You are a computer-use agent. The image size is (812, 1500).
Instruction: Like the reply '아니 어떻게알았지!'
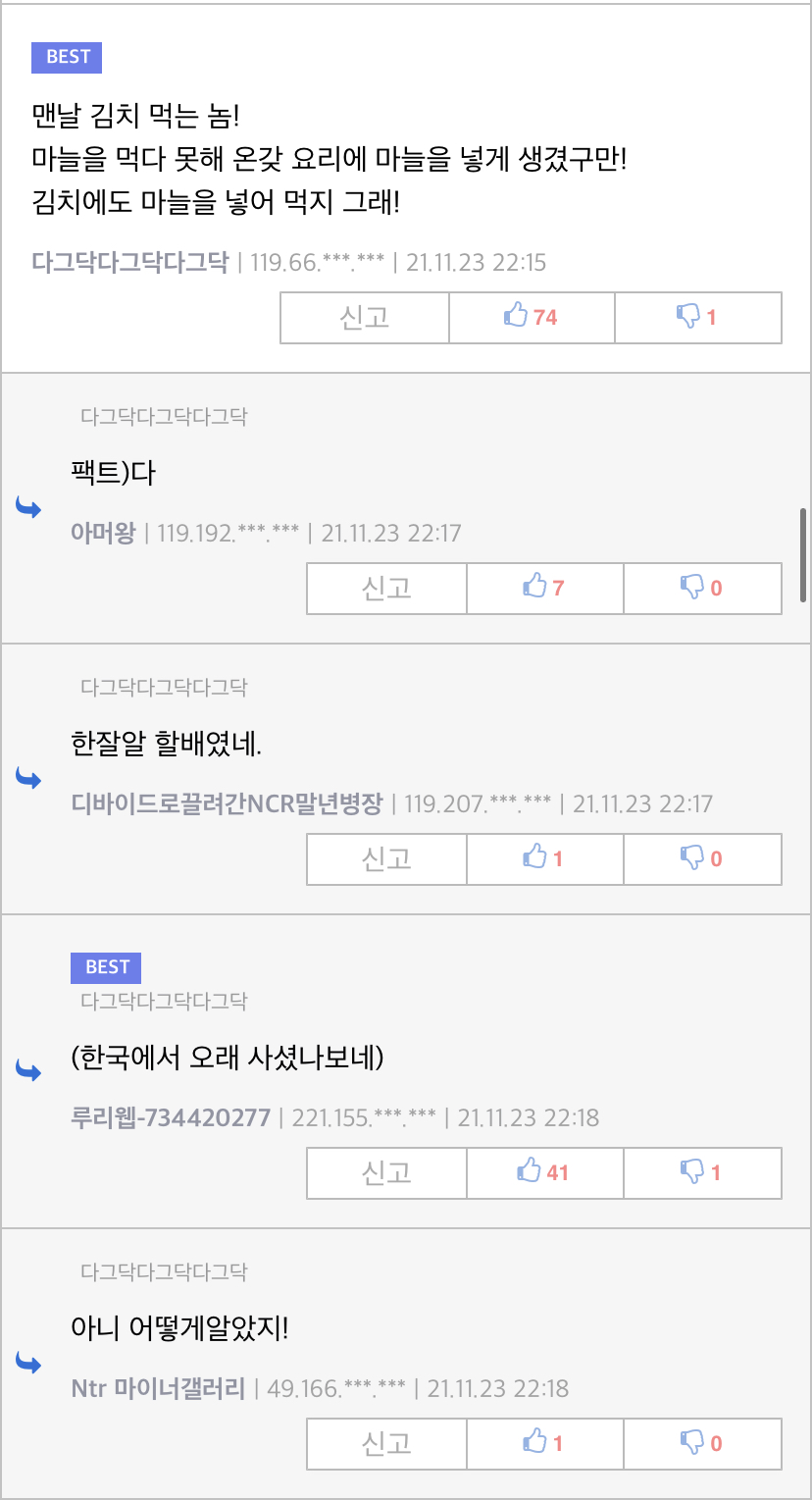tap(545, 1443)
